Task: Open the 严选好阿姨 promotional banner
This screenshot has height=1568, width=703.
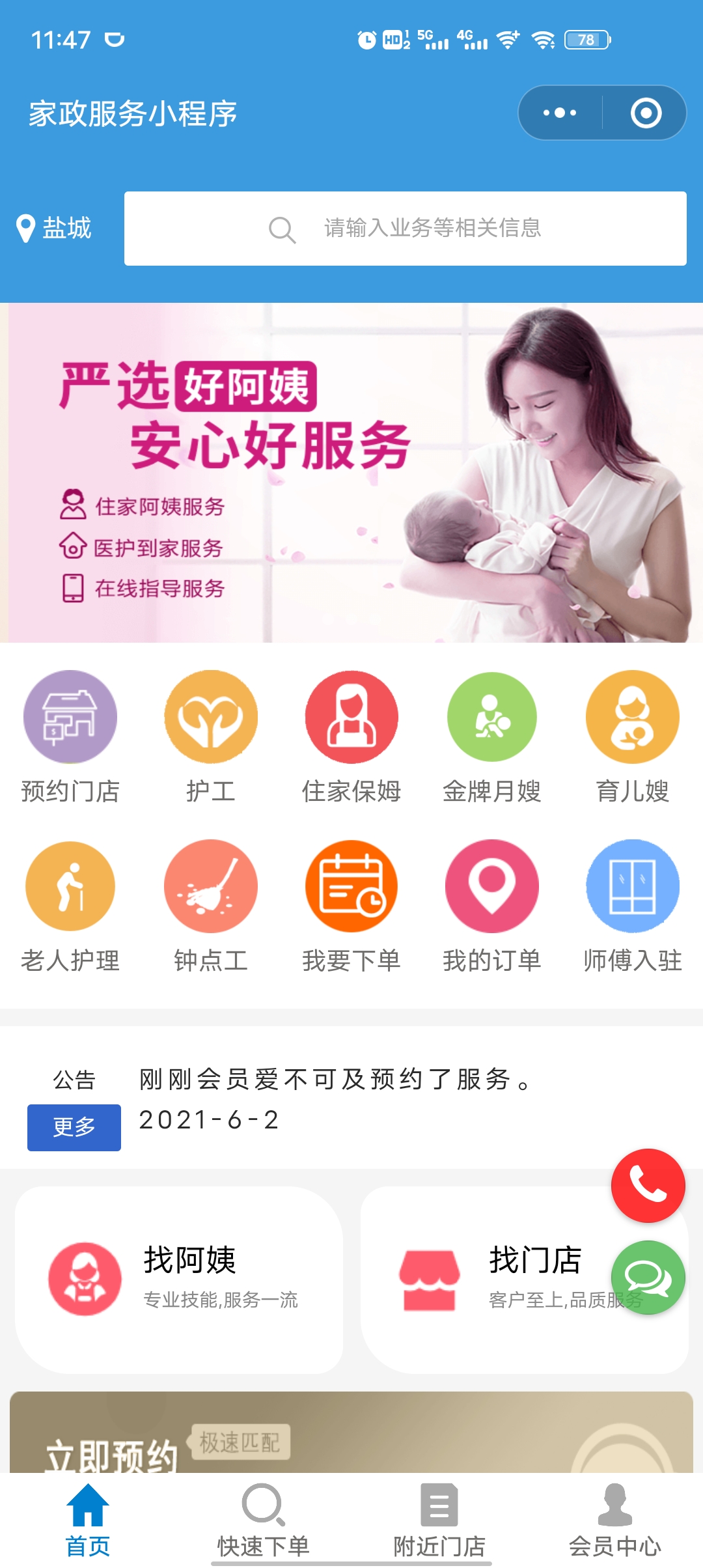Action: [351, 473]
